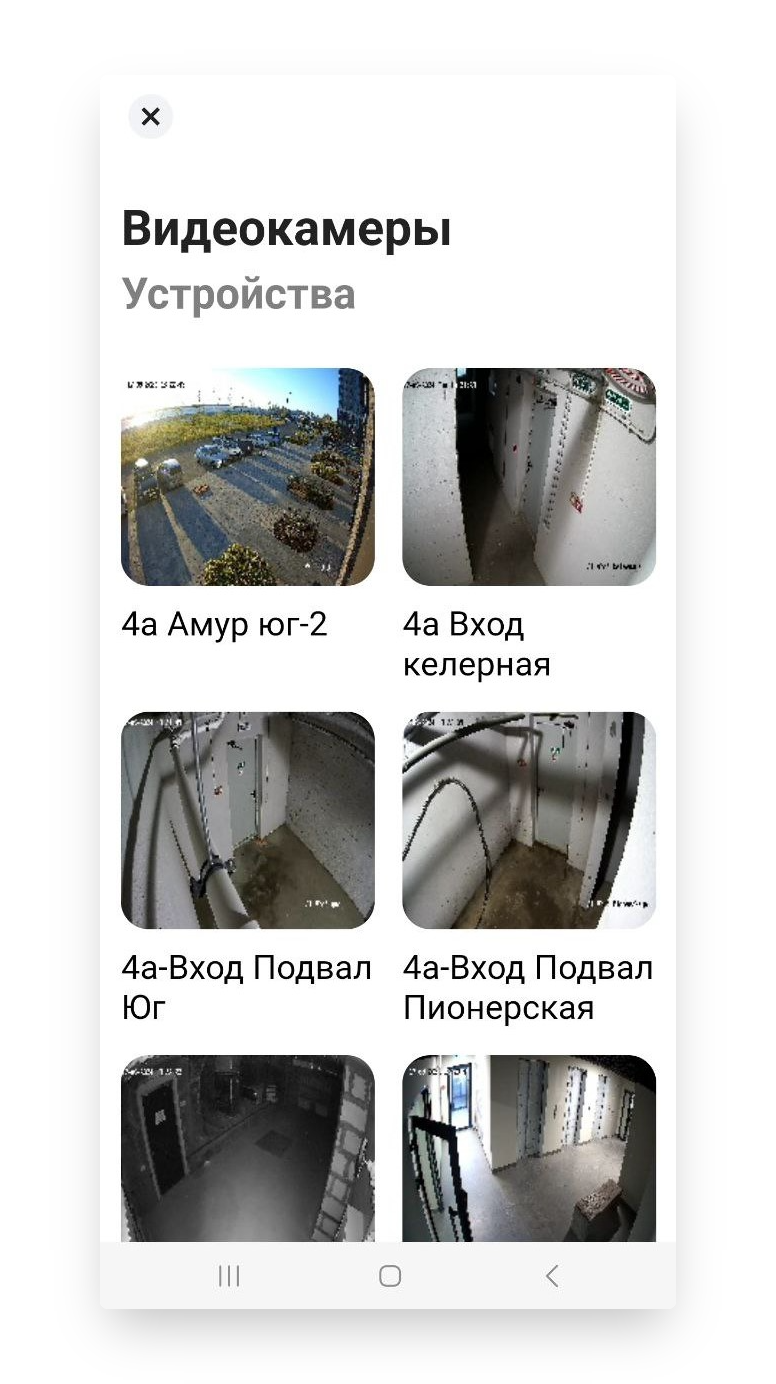Tap the system back button
The image size is (776, 1384).
click(x=551, y=1275)
